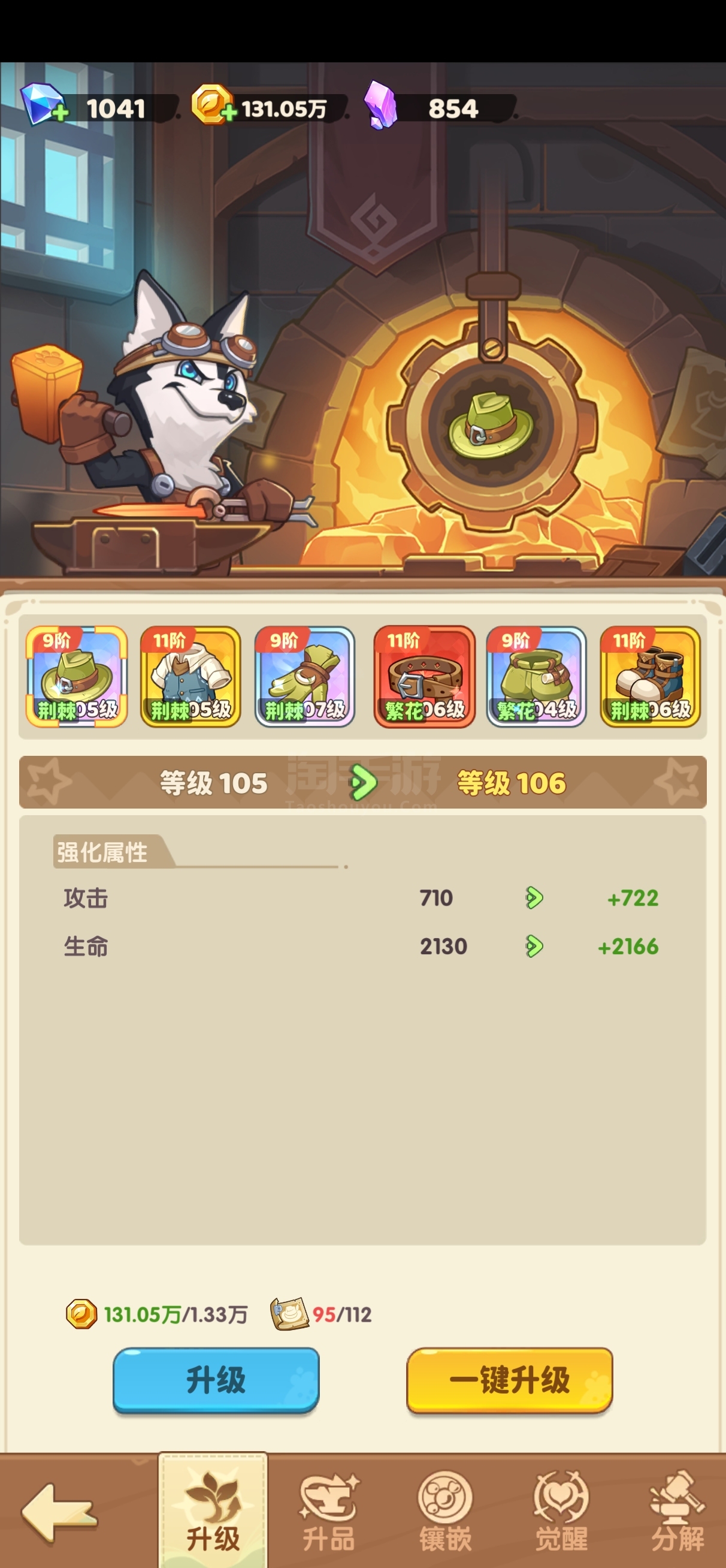Viewport: 726px width, 1568px height.
Task: Select the 9阶 hat equipment slot
Action: (77, 676)
